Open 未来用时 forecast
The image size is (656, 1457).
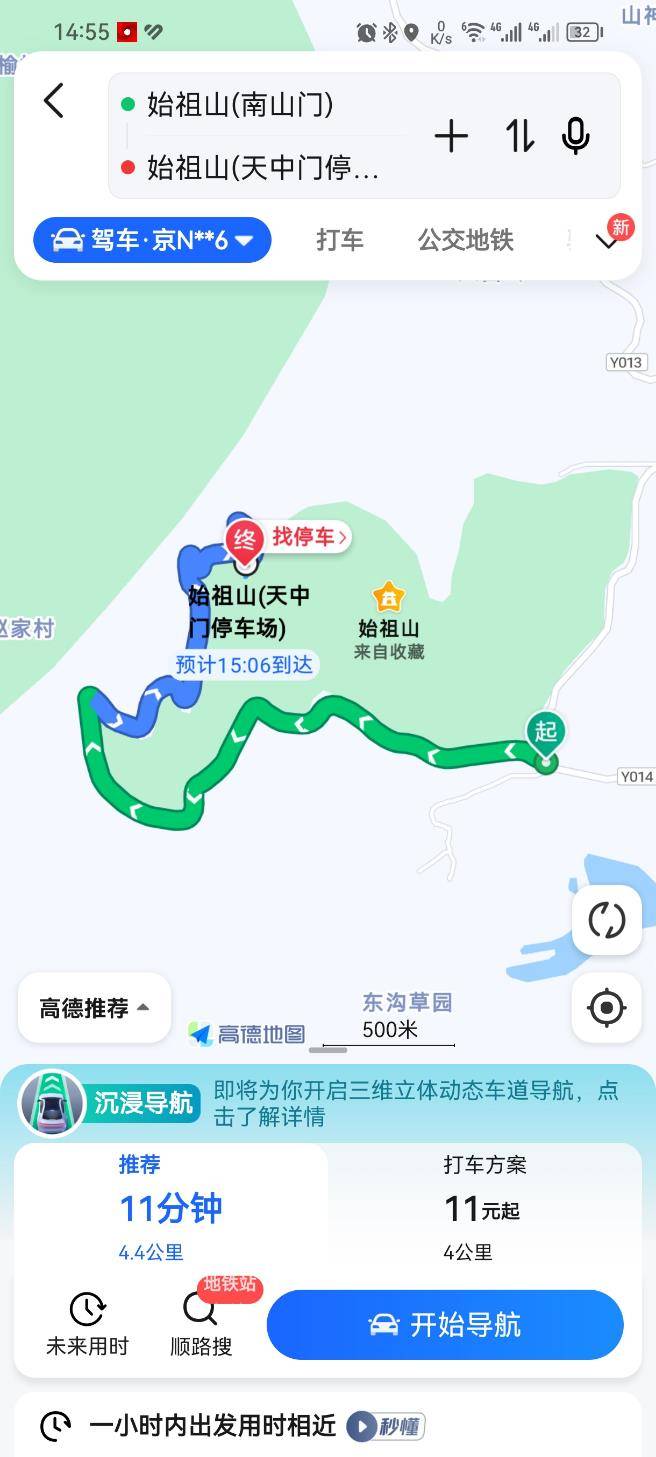point(87,1324)
